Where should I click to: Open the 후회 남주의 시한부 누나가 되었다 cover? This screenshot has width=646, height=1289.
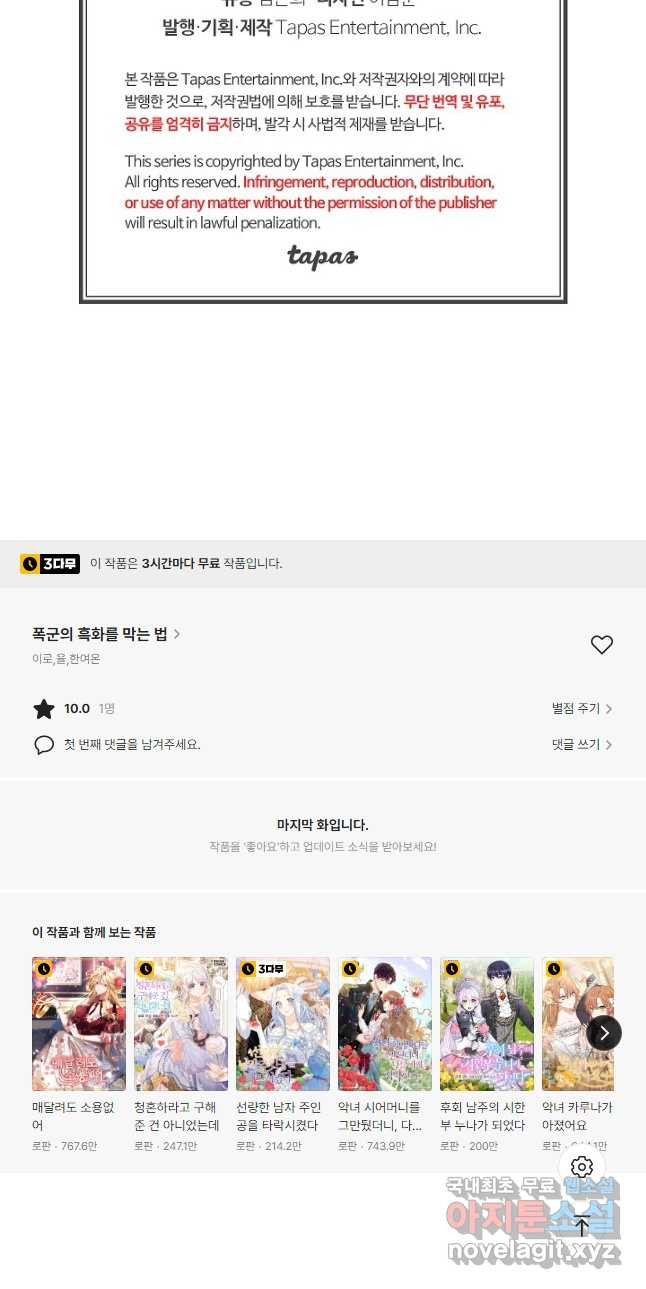pyautogui.click(x=487, y=1024)
